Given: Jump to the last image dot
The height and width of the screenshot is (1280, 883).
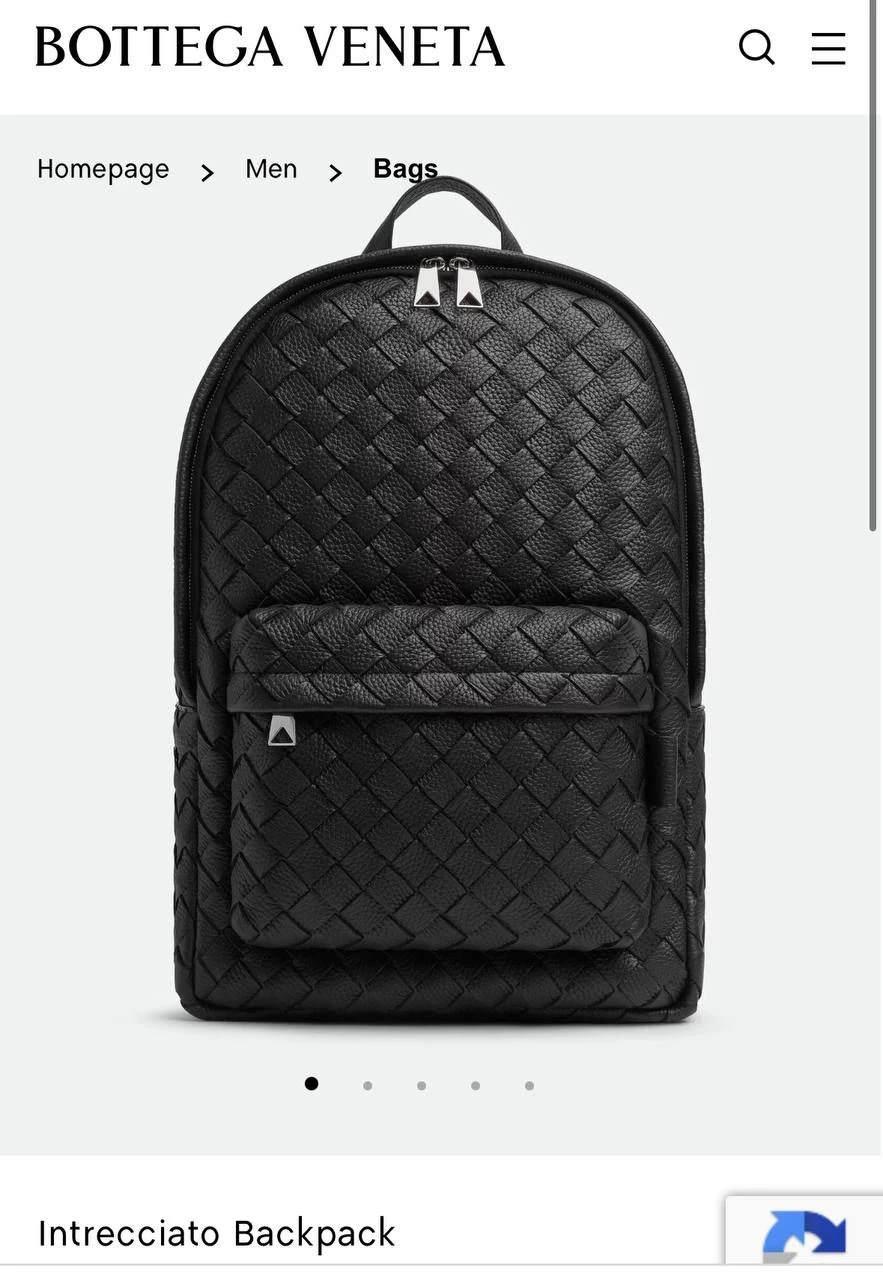Looking at the screenshot, I should tap(530, 1085).
